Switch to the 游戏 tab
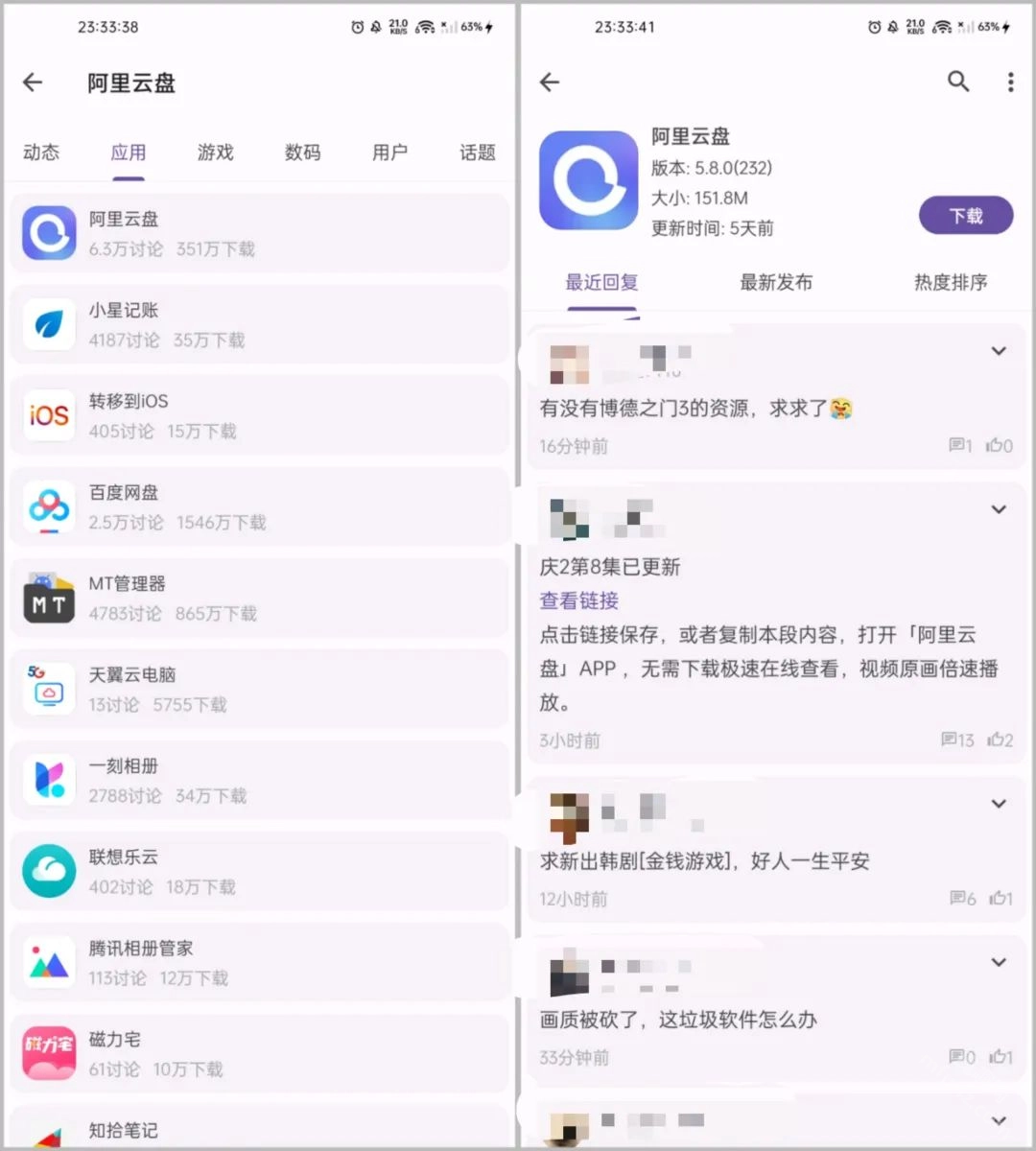The width and height of the screenshot is (1036, 1151). (x=215, y=153)
